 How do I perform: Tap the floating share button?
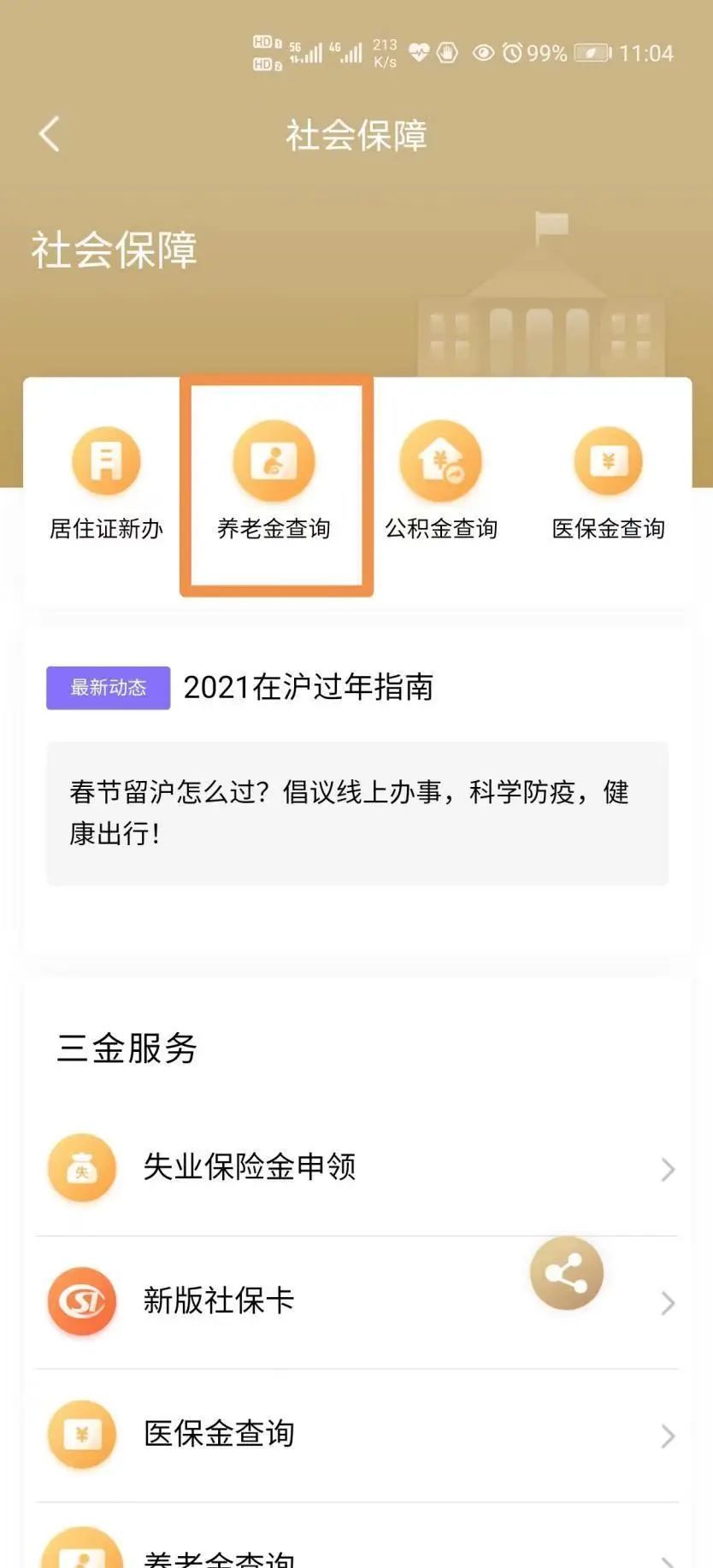567,1273
